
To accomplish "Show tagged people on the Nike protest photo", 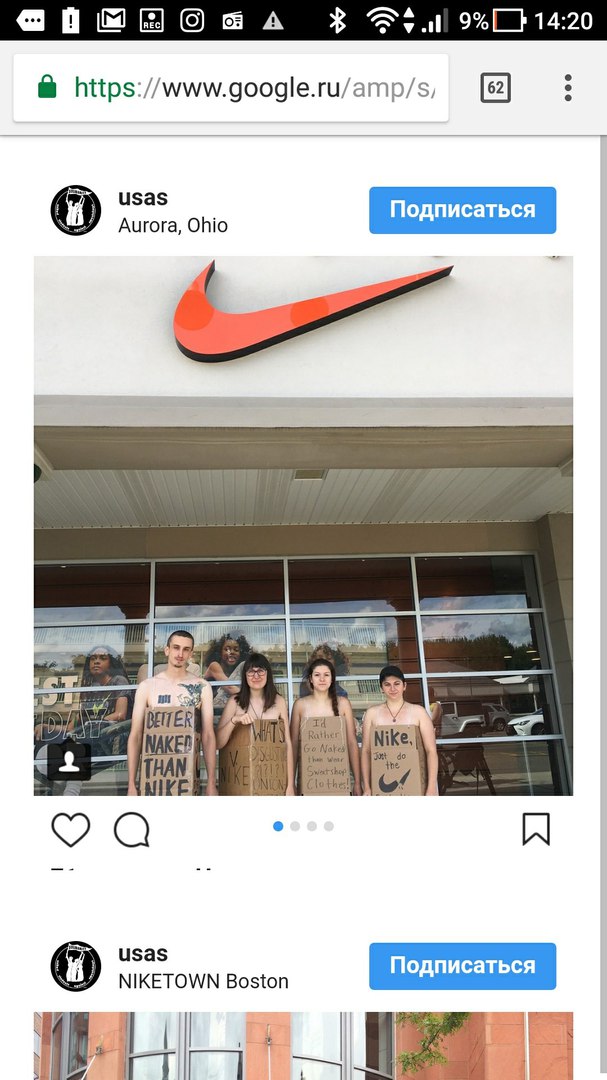I will [69, 761].
